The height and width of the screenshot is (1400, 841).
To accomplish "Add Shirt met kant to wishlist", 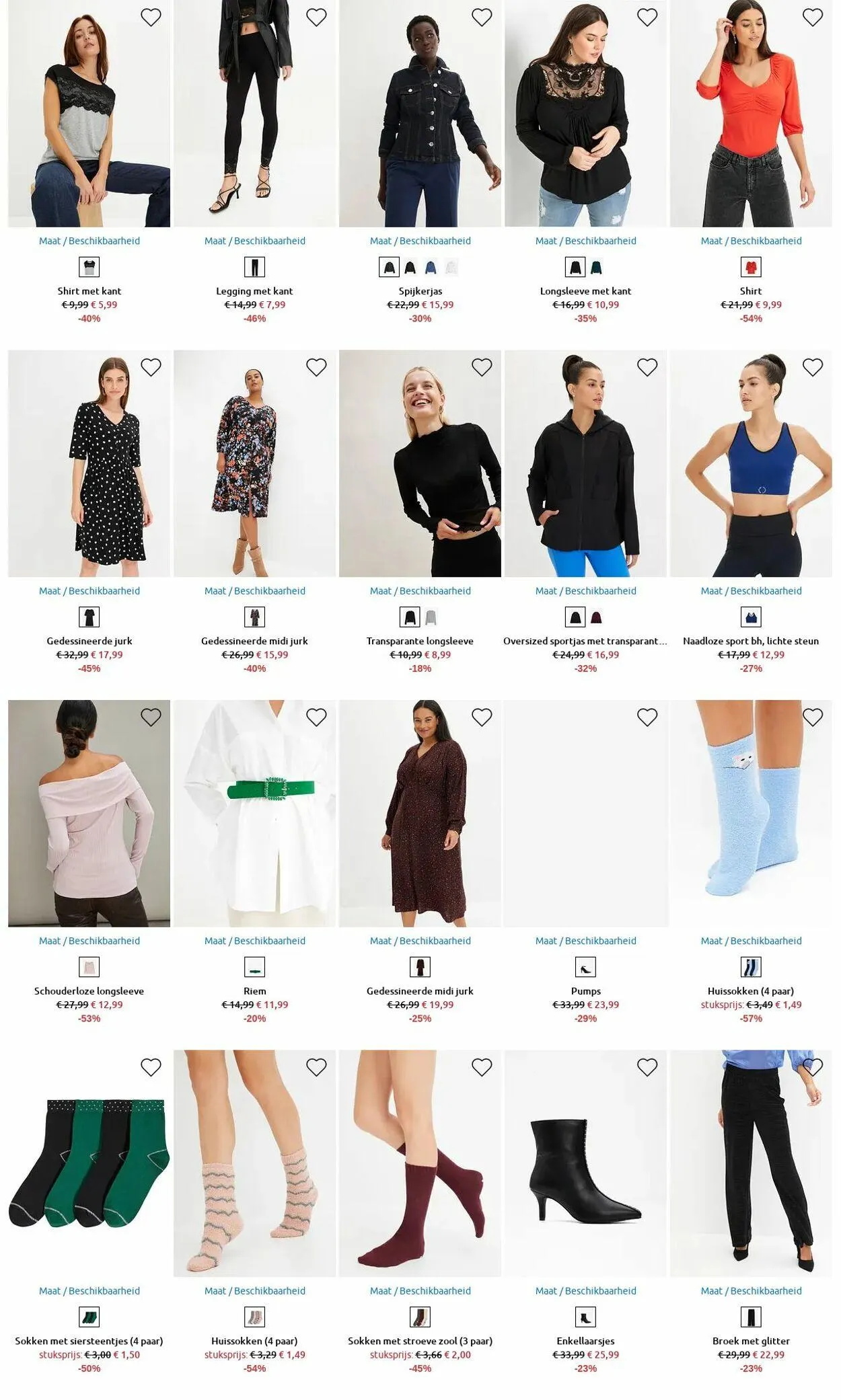I will pyautogui.click(x=151, y=17).
